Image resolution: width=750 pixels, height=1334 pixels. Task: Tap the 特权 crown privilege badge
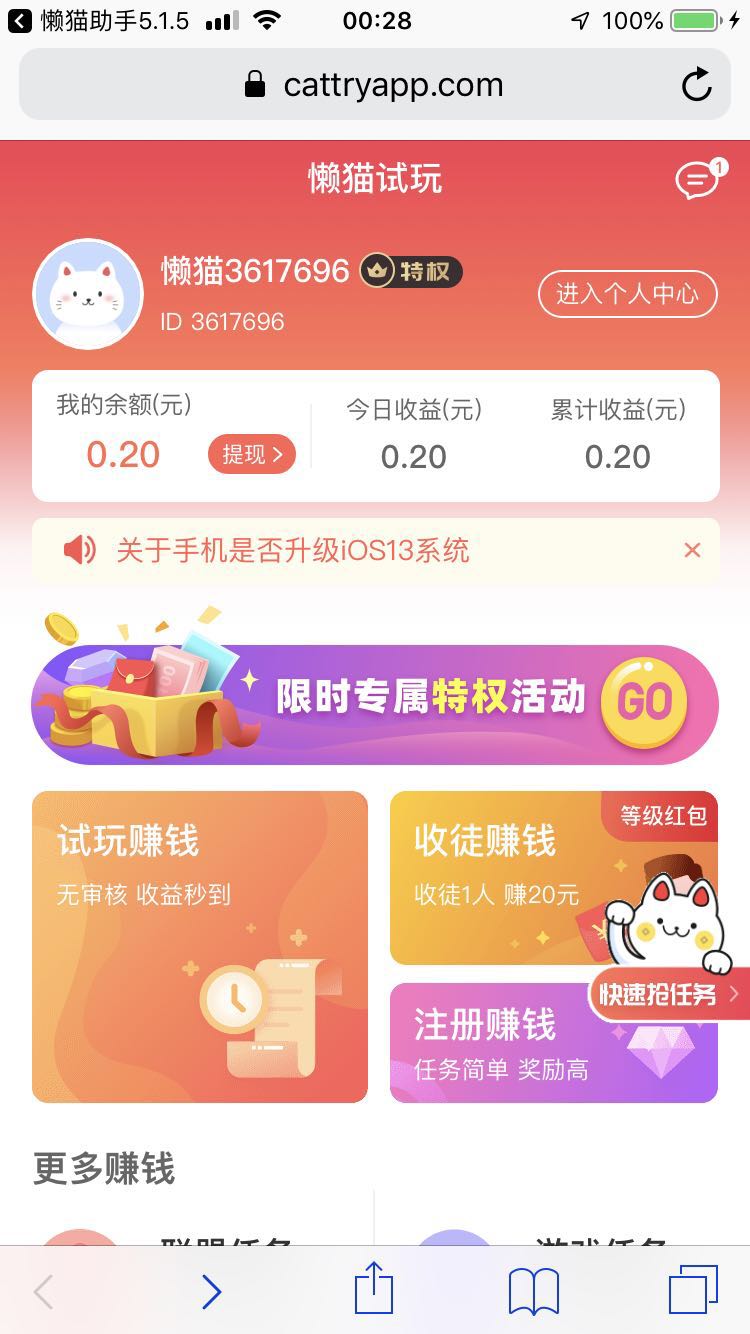click(413, 271)
